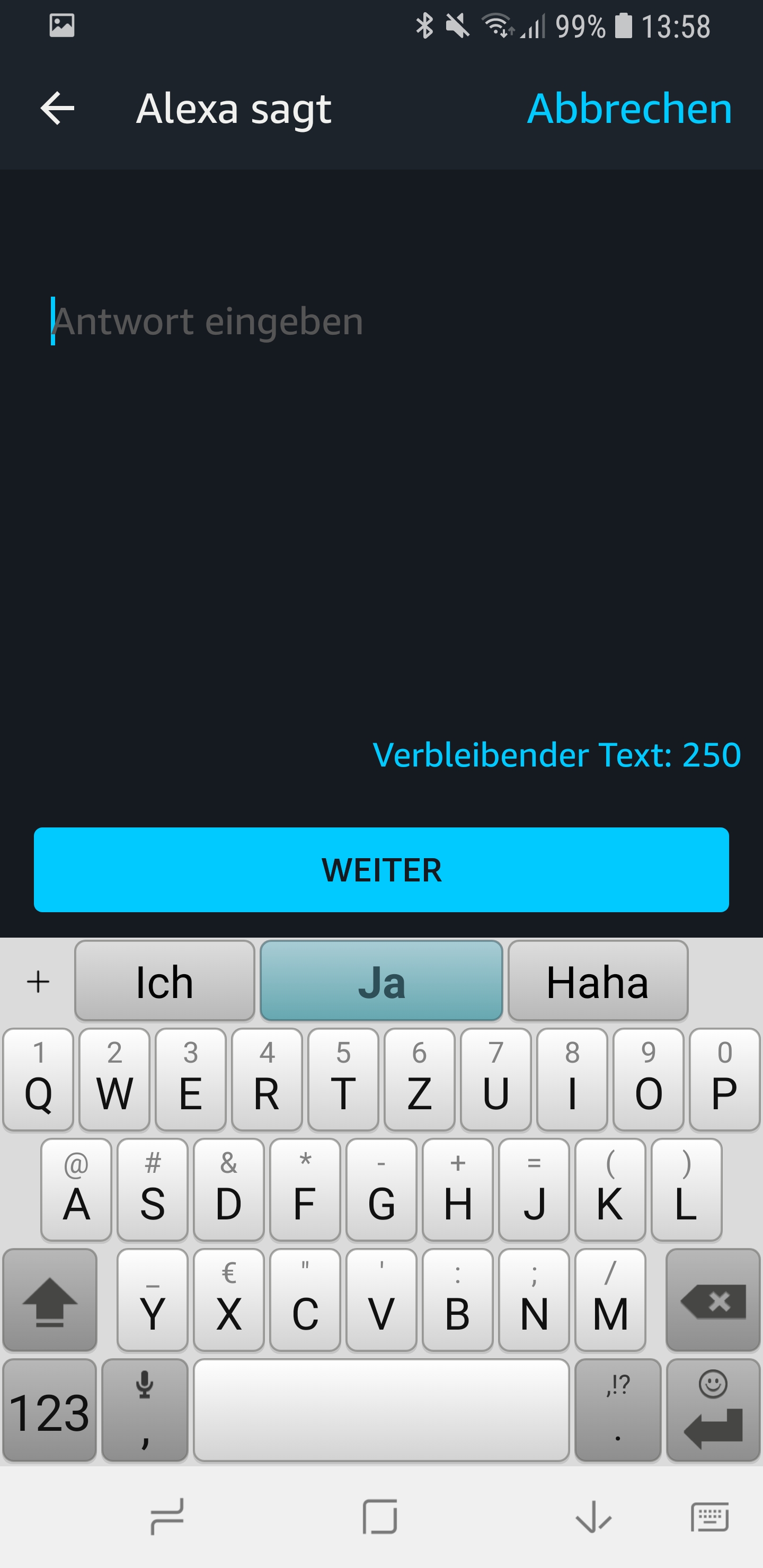This screenshot has width=763, height=1568.
Task: Continue with the WEITER button
Action: pyautogui.click(x=381, y=869)
